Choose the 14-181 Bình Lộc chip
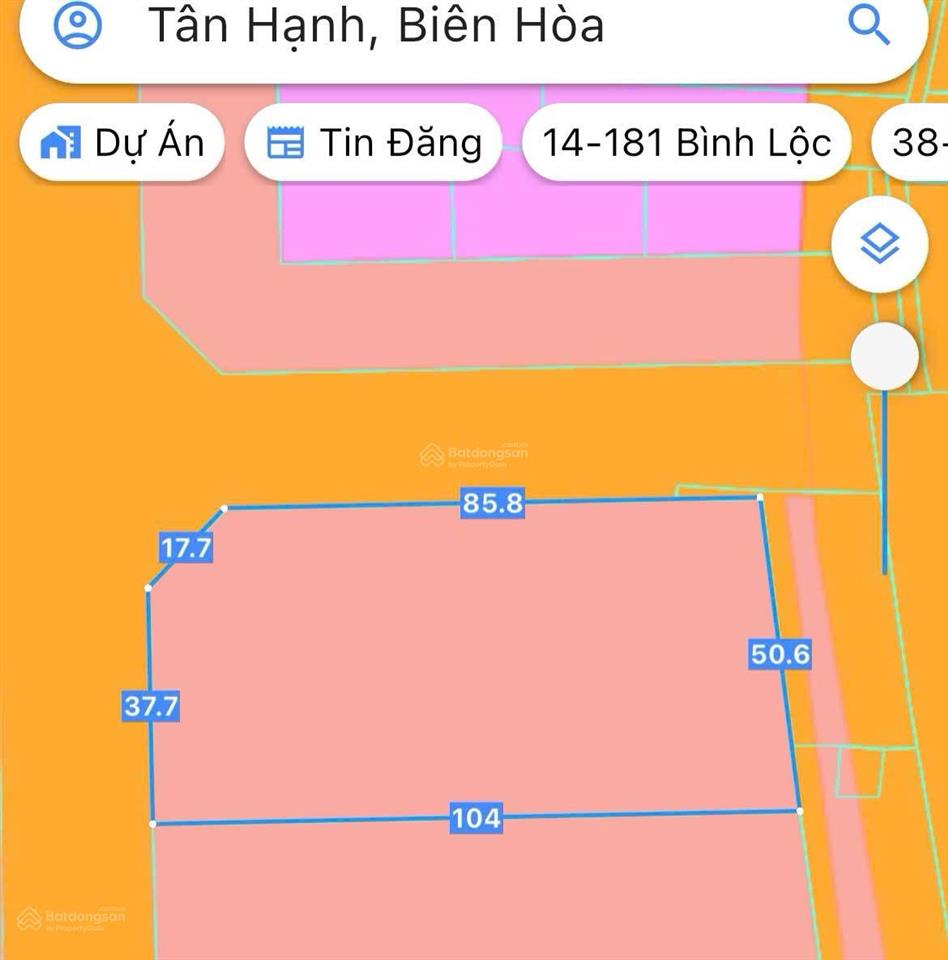This screenshot has height=960, width=948. point(686,144)
